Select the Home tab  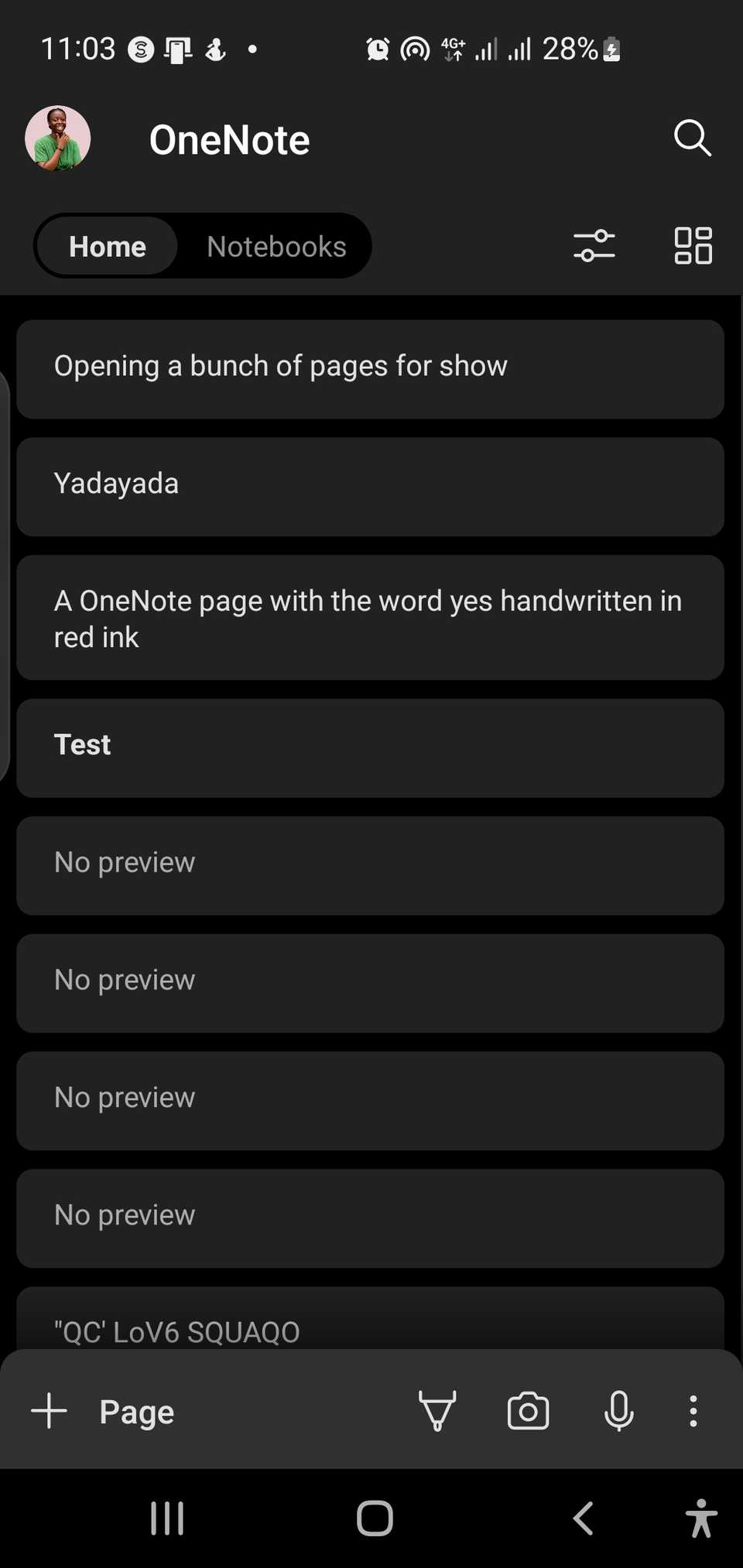[x=106, y=246]
